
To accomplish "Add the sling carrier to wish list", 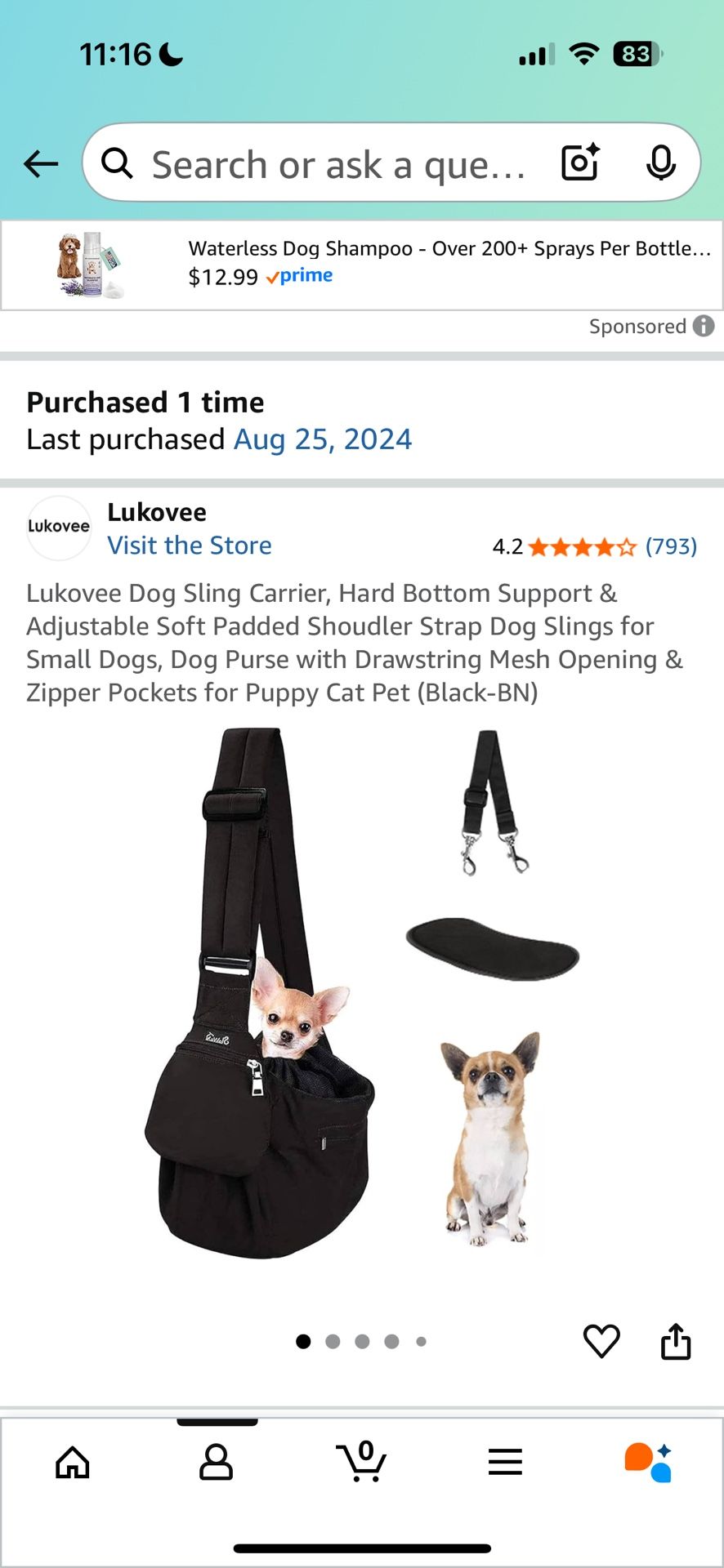I will (601, 1341).
